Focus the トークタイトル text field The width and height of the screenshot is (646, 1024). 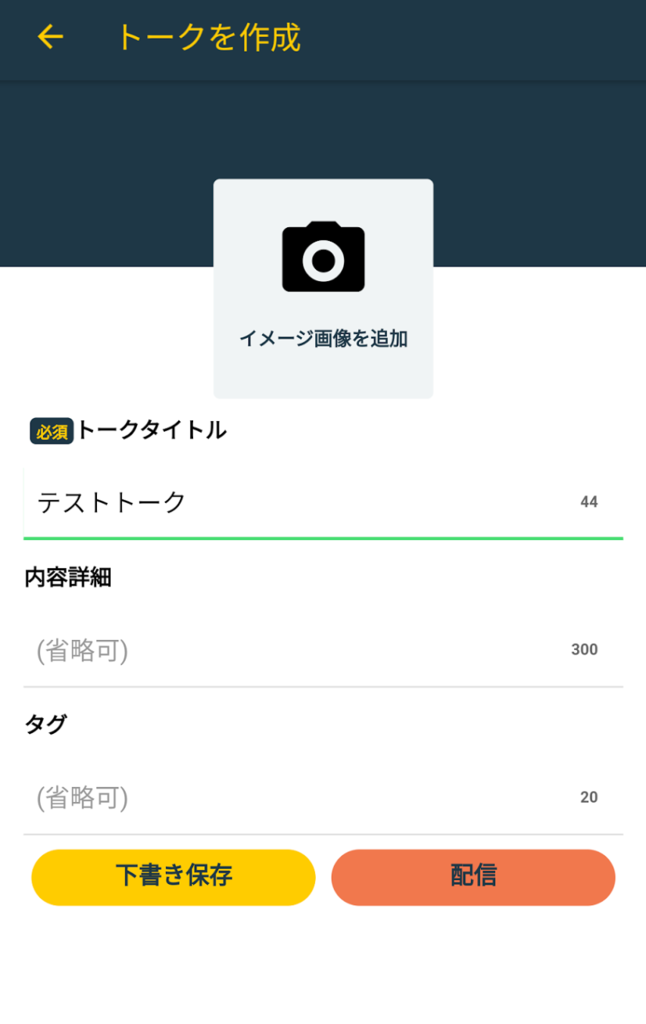click(300, 502)
